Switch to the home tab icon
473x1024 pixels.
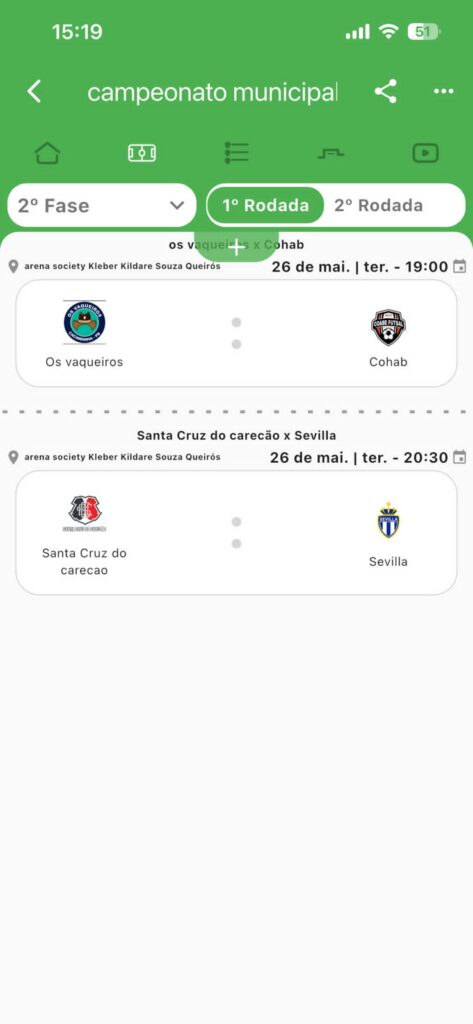(x=47, y=153)
